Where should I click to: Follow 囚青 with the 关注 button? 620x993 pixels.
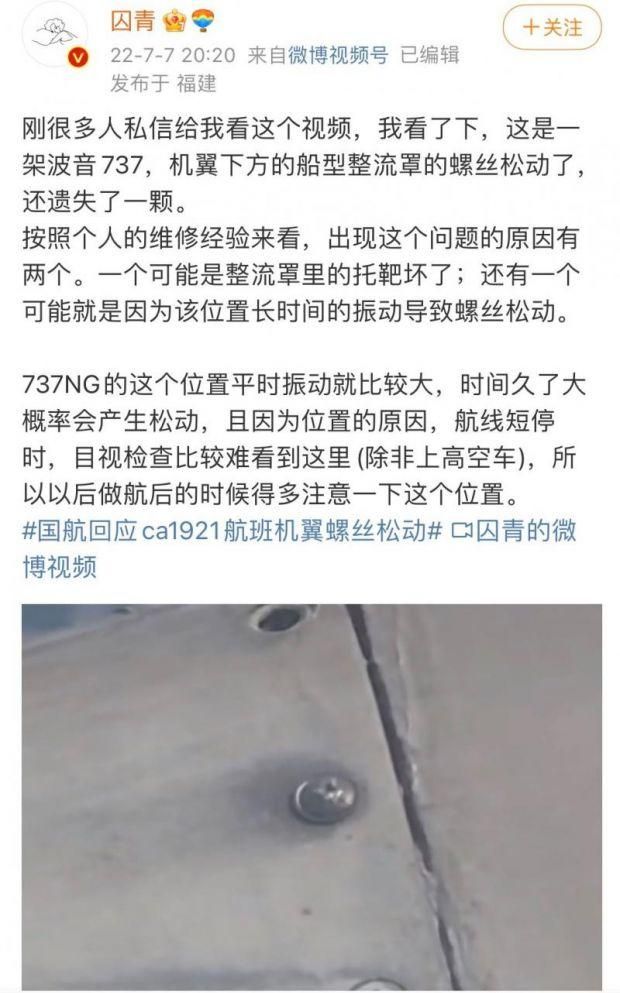pos(552,28)
